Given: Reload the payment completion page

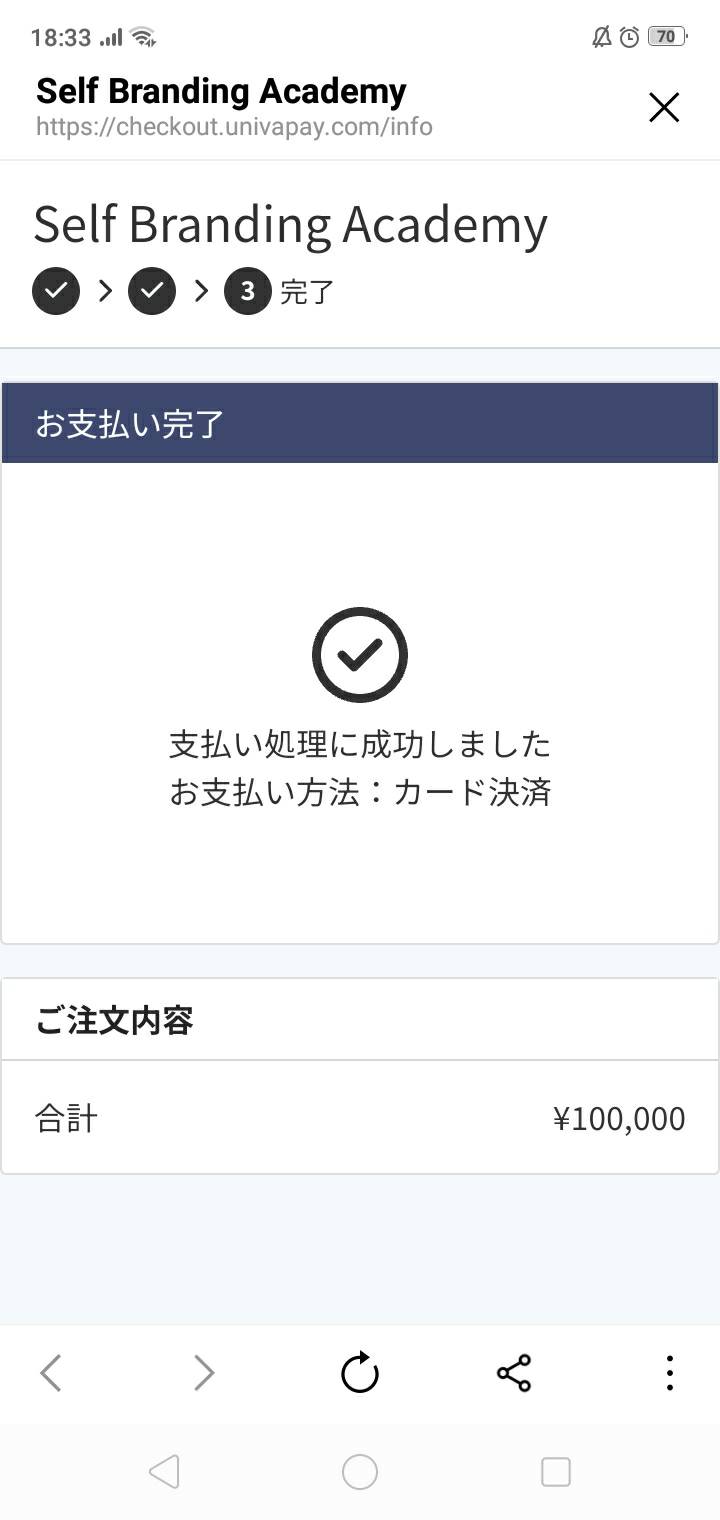Looking at the screenshot, I should point(360,1373).
